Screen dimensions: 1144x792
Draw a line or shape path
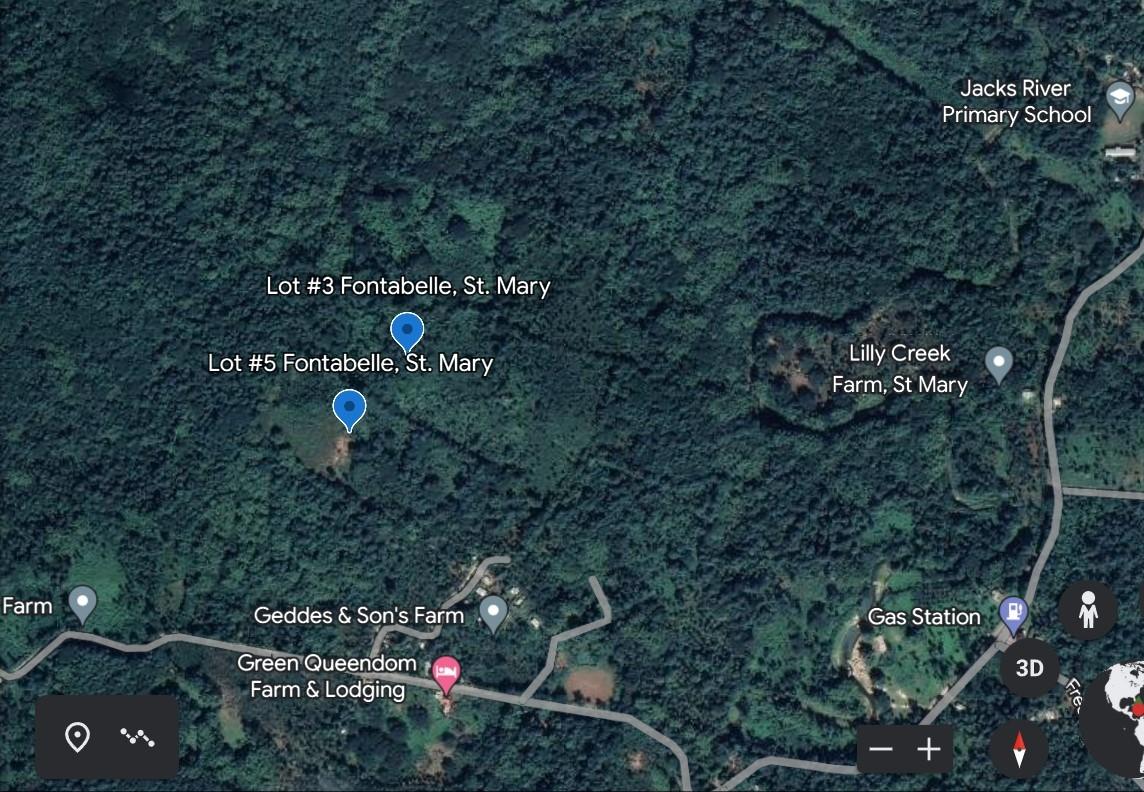[137, 737]
